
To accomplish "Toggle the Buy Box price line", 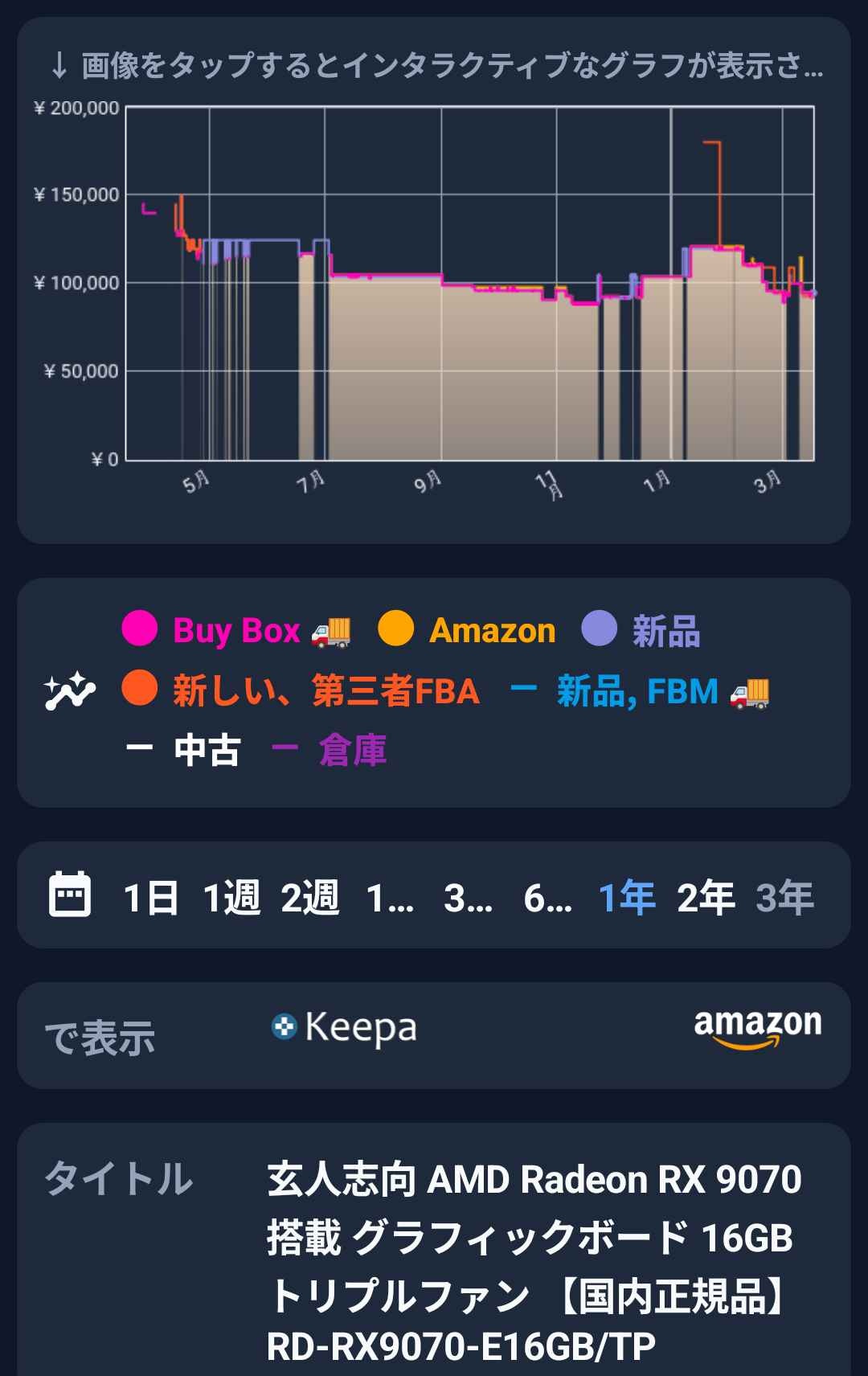I will coord(236,630).
